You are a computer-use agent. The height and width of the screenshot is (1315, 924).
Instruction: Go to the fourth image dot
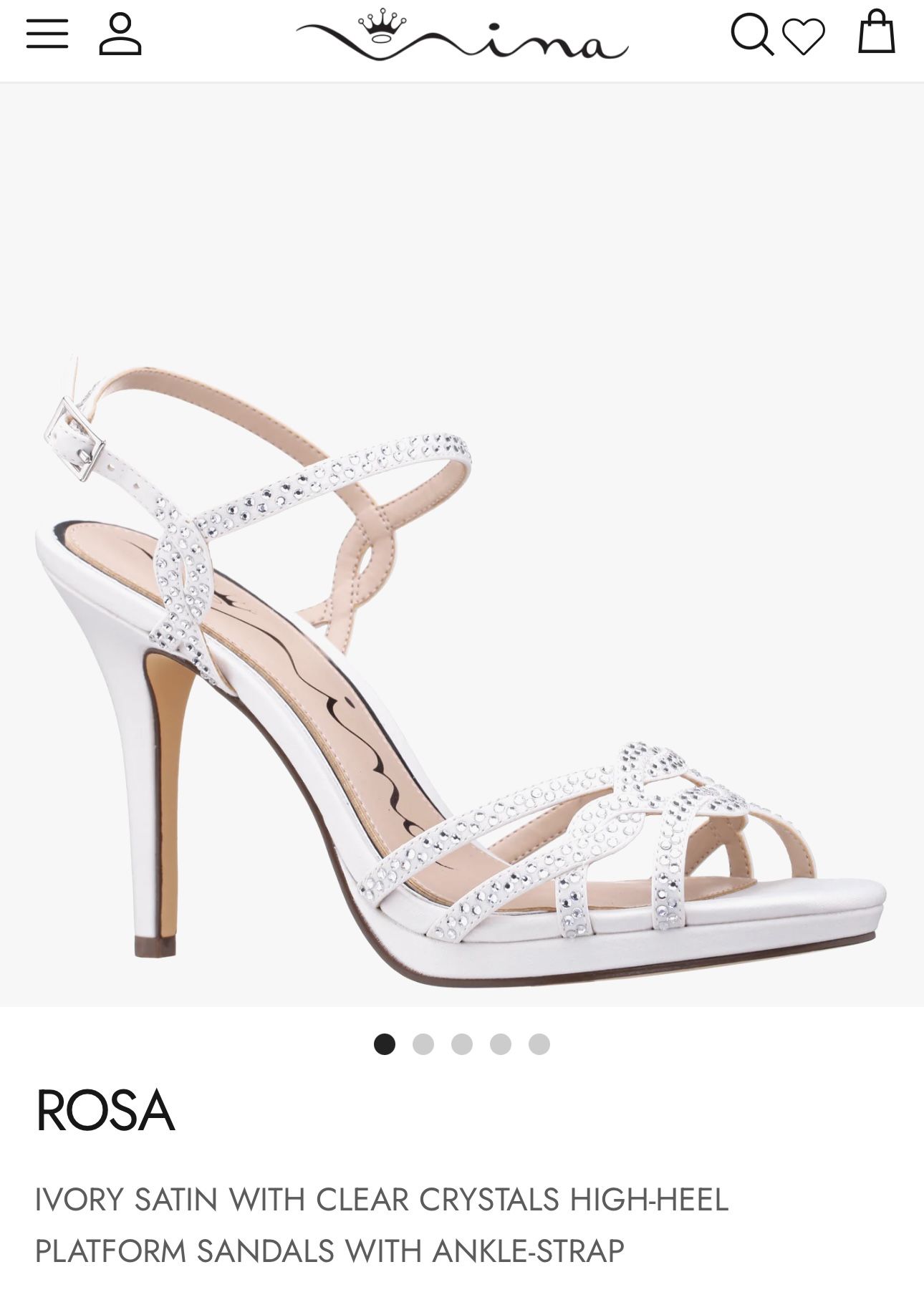click(501, 1044)
